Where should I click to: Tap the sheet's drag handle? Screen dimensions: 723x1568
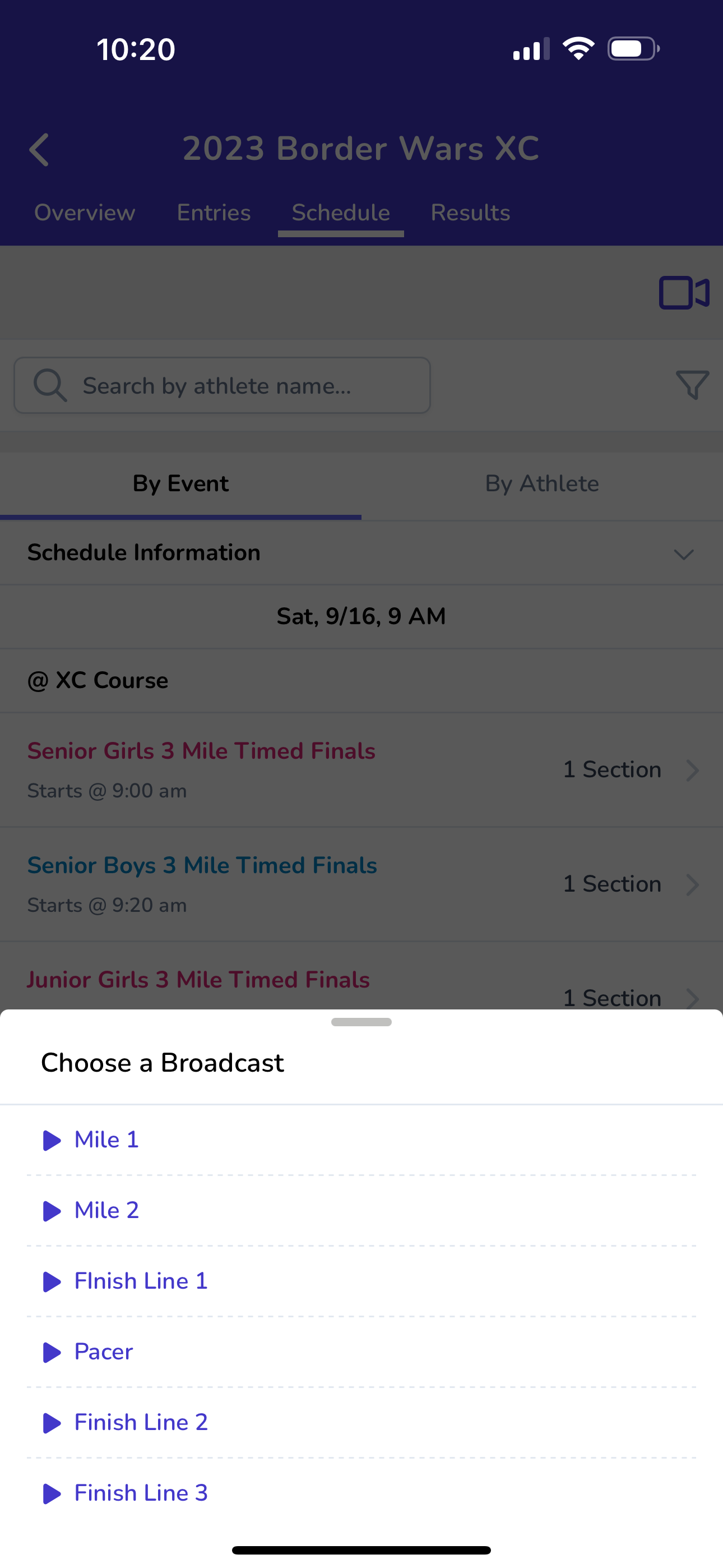point(361,1022)
